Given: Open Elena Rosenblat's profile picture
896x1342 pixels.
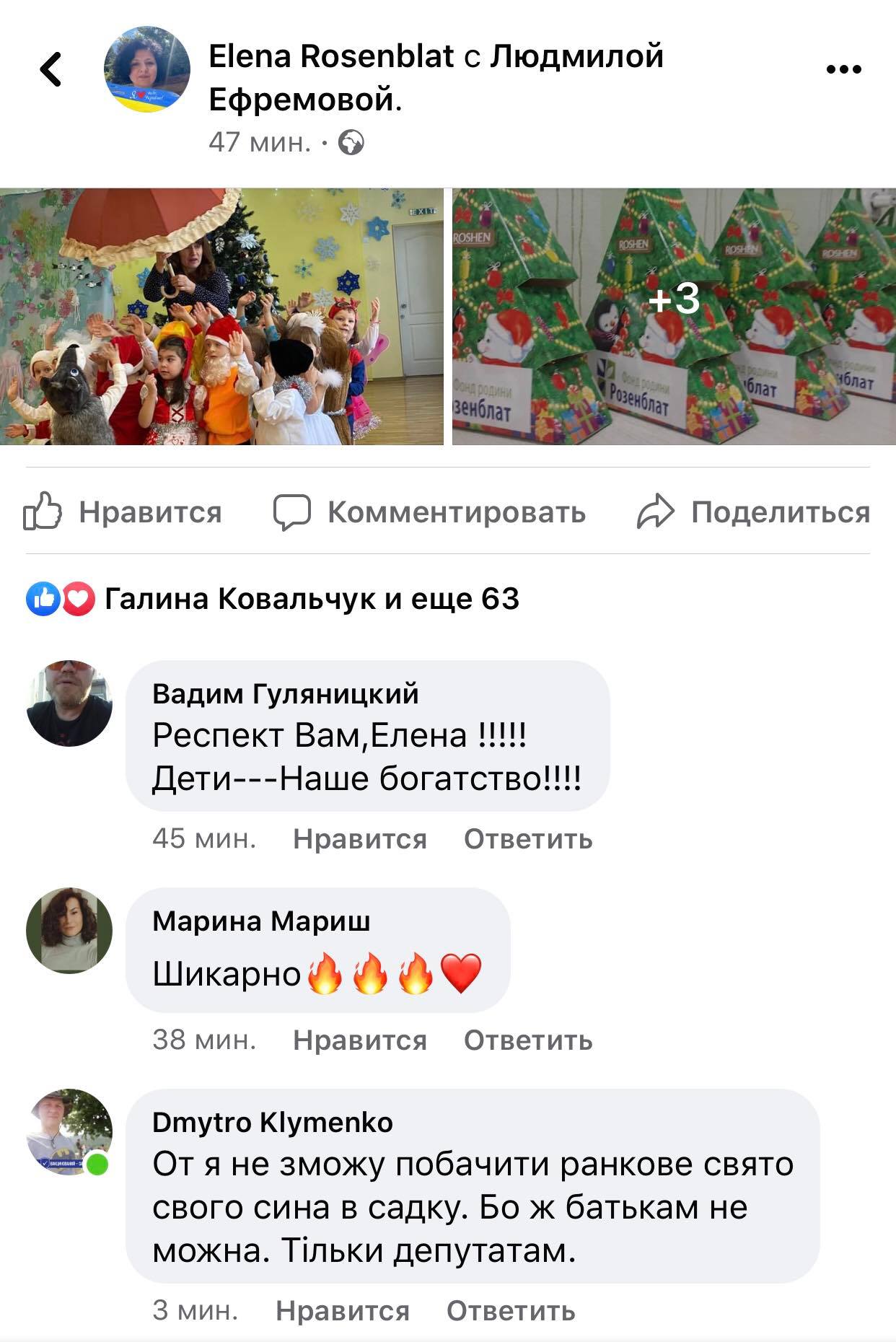Looking at the screenshot, I should [x=148, y=70].
